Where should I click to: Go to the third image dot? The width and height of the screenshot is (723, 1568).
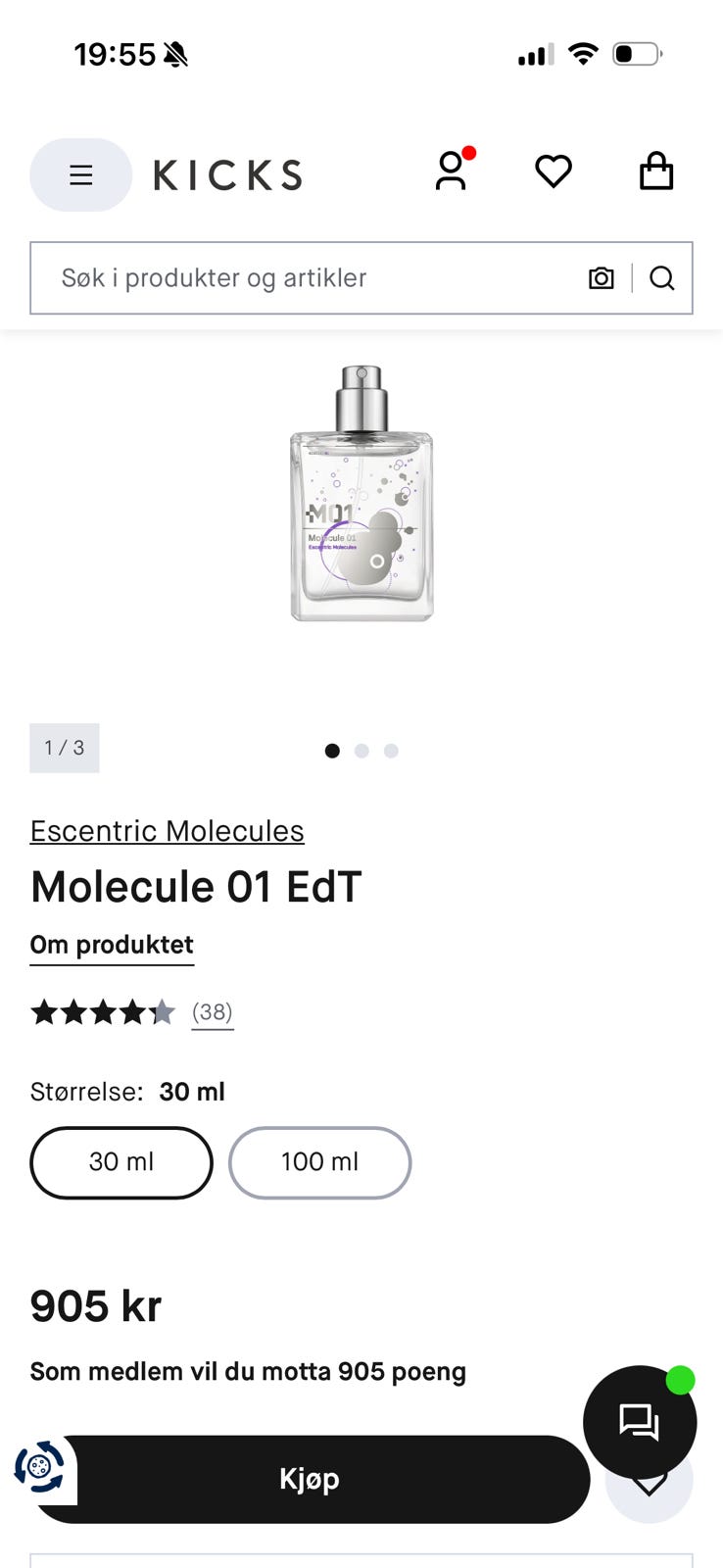pyautogui.click(x=391, y=751)
